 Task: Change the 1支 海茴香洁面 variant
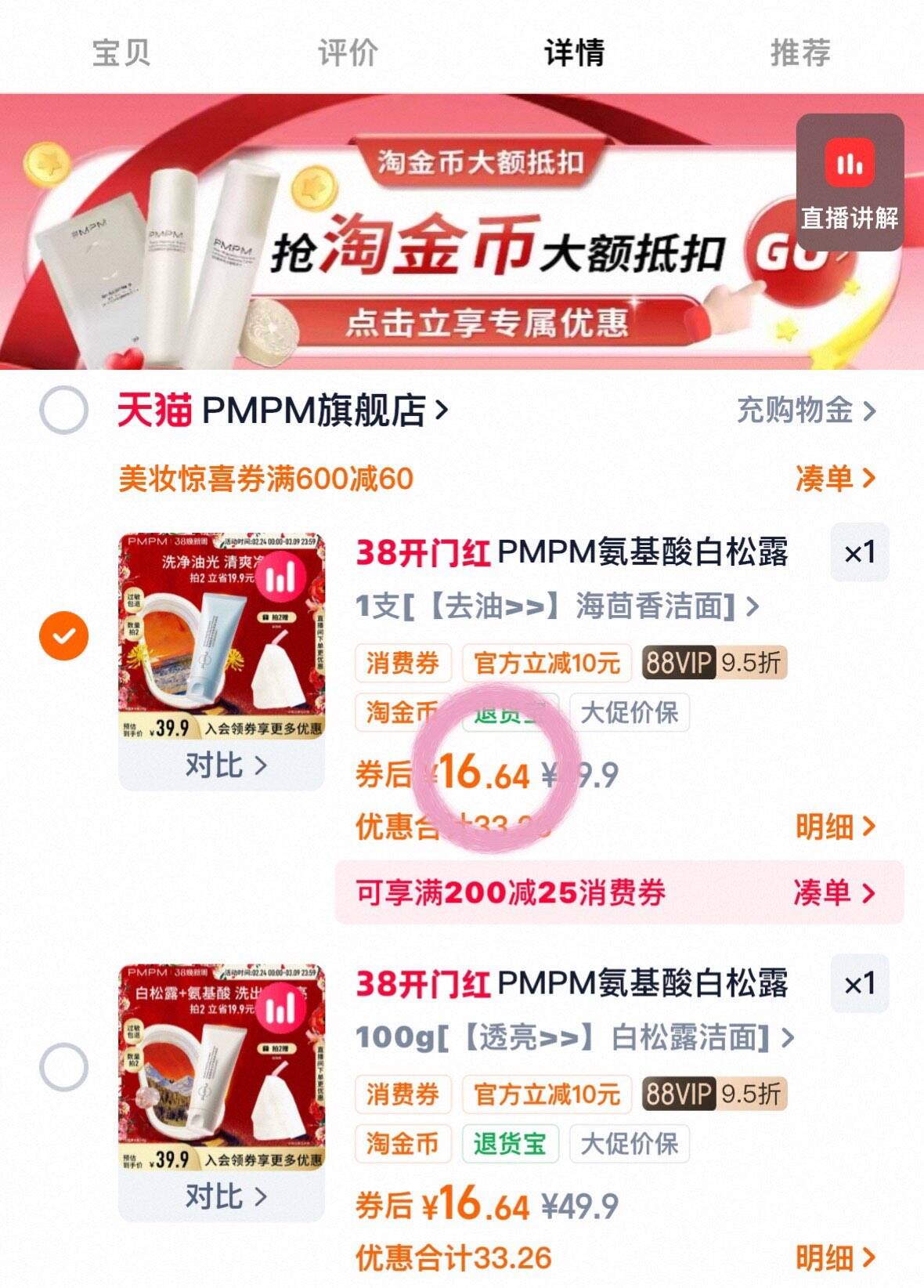tap(558, 606)
